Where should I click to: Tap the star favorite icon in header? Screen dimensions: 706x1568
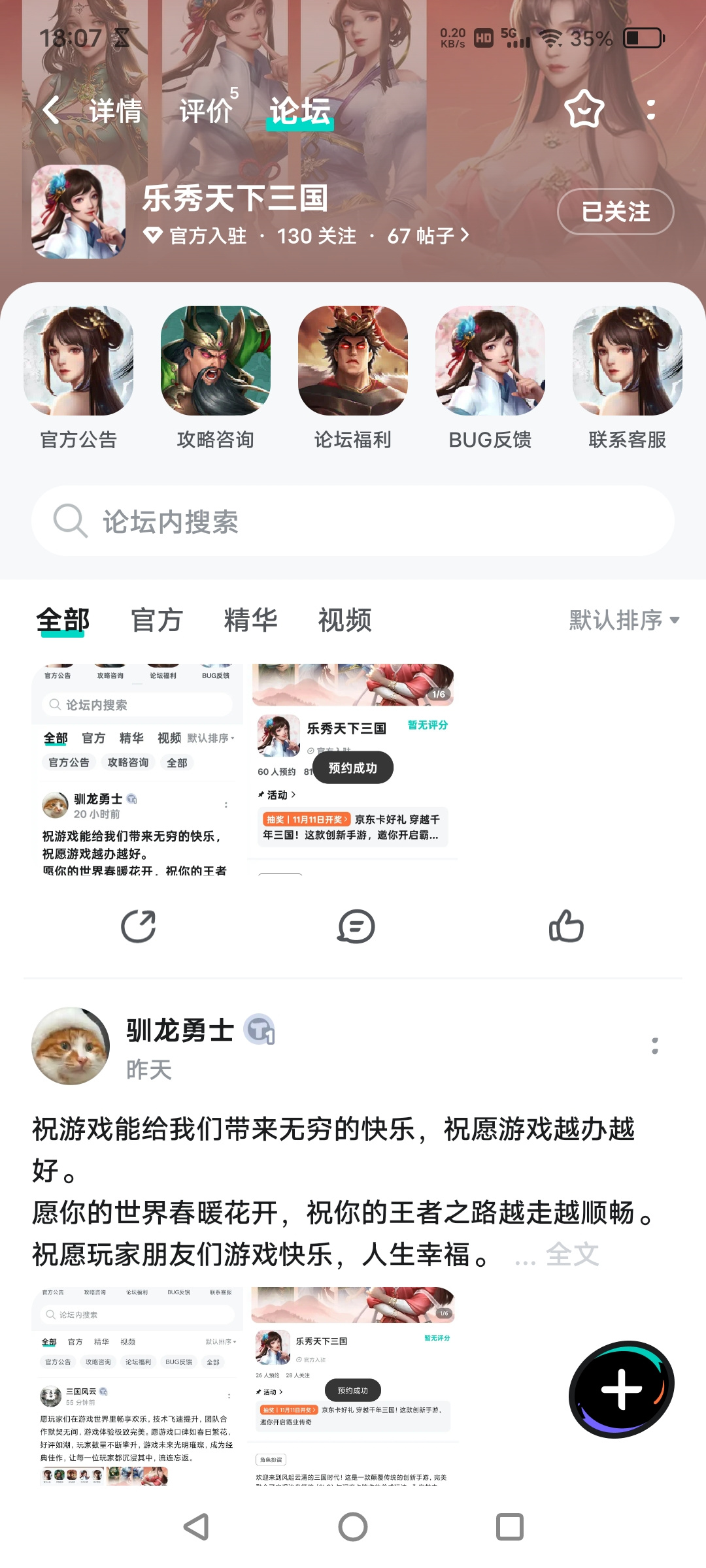584,109
